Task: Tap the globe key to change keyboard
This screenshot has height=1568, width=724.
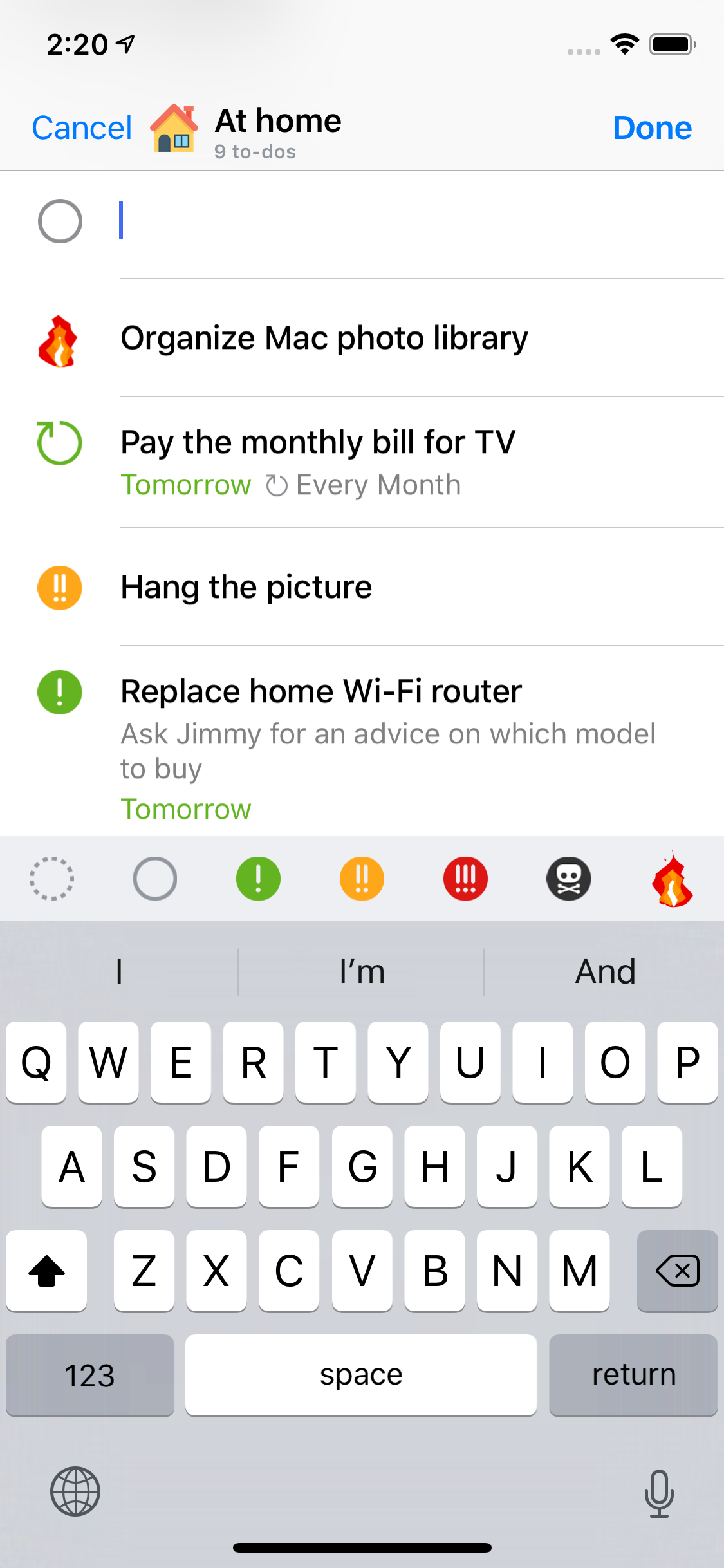Action: 75,1491
